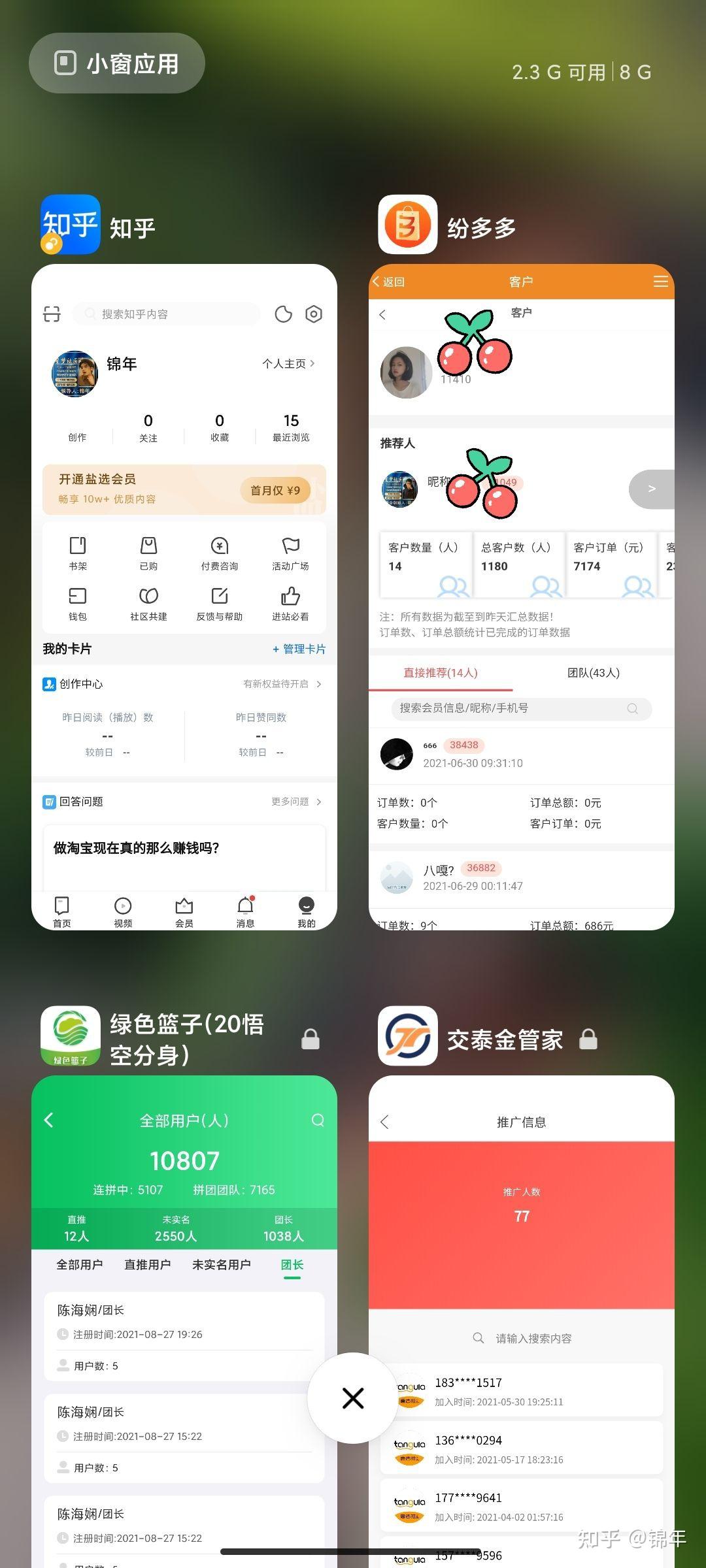Toggle the lock on 绿色篮子
This screenshot has width=706, height=1568.
point(311,1039)
